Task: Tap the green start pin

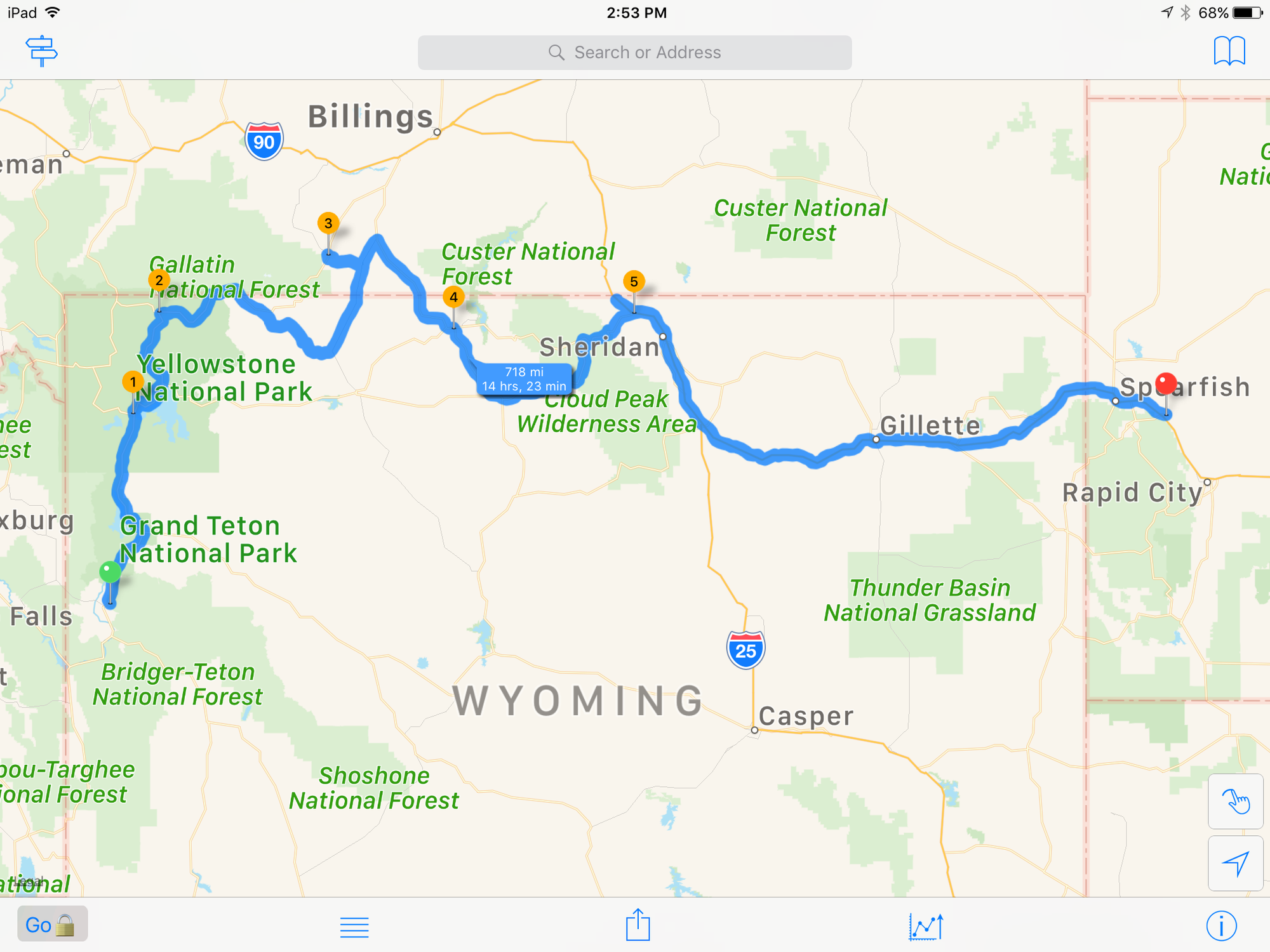Action: 110,572
